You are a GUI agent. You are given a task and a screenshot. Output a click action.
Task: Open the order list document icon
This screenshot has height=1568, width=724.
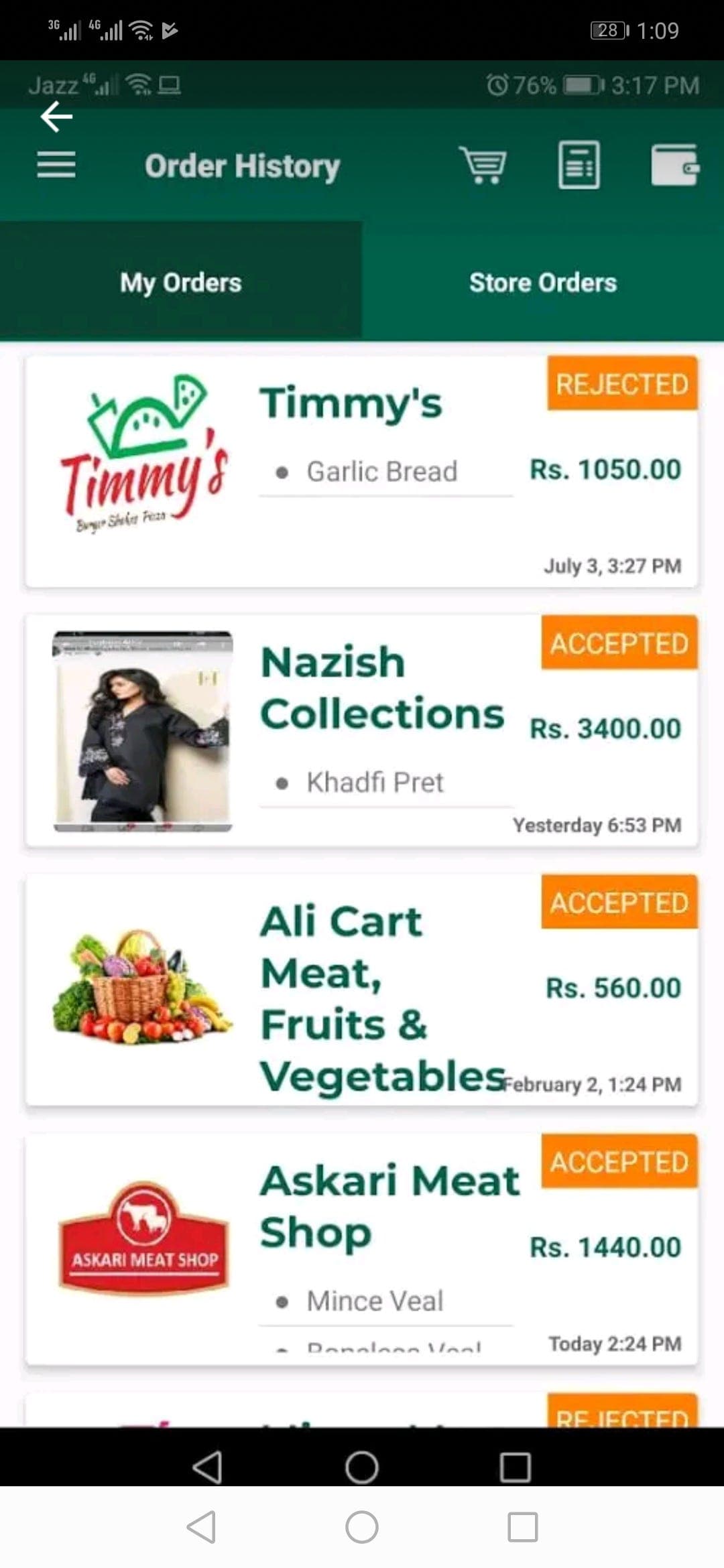tap(579, 165)
